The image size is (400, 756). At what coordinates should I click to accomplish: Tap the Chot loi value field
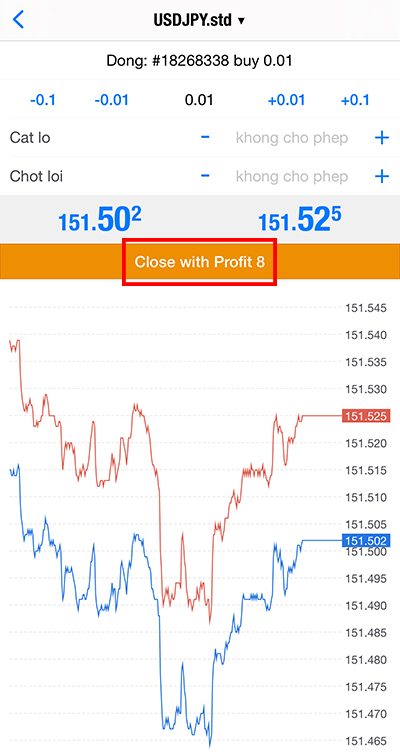[x=292, y=176]
